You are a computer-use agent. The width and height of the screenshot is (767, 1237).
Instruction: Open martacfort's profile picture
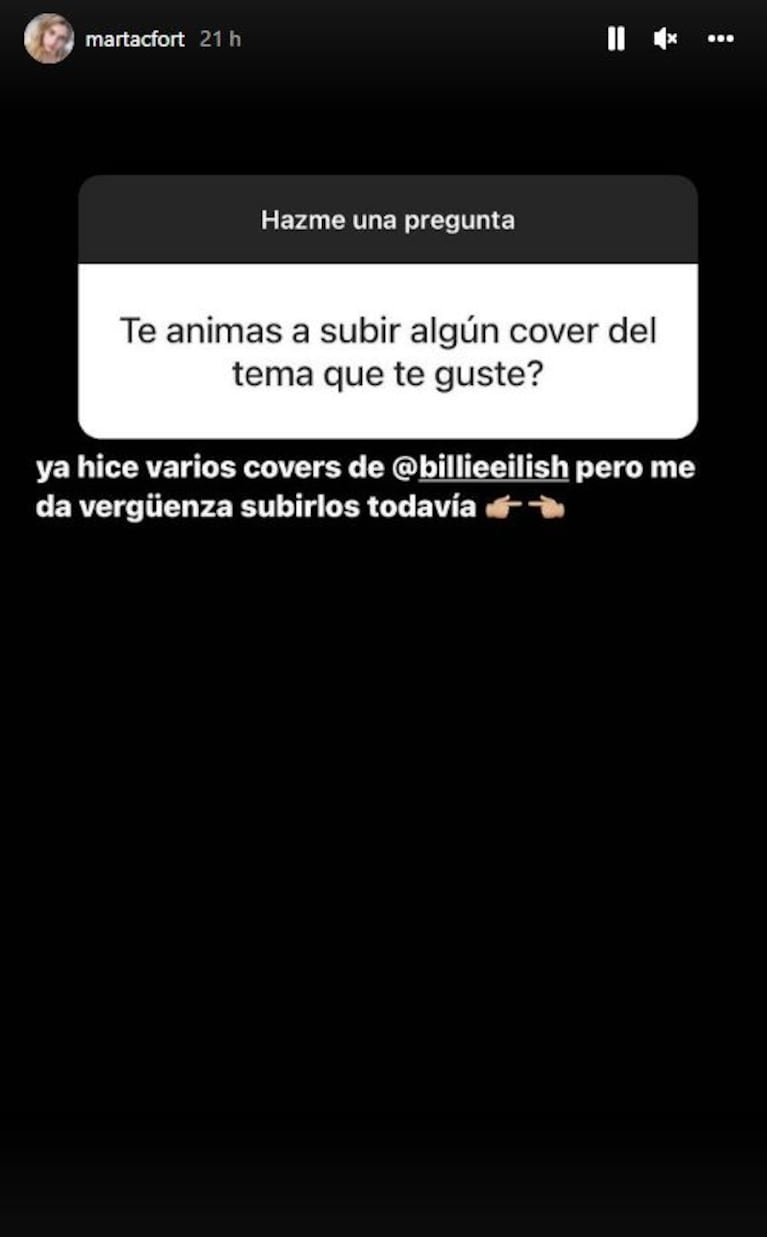click(x=48, y=39)
